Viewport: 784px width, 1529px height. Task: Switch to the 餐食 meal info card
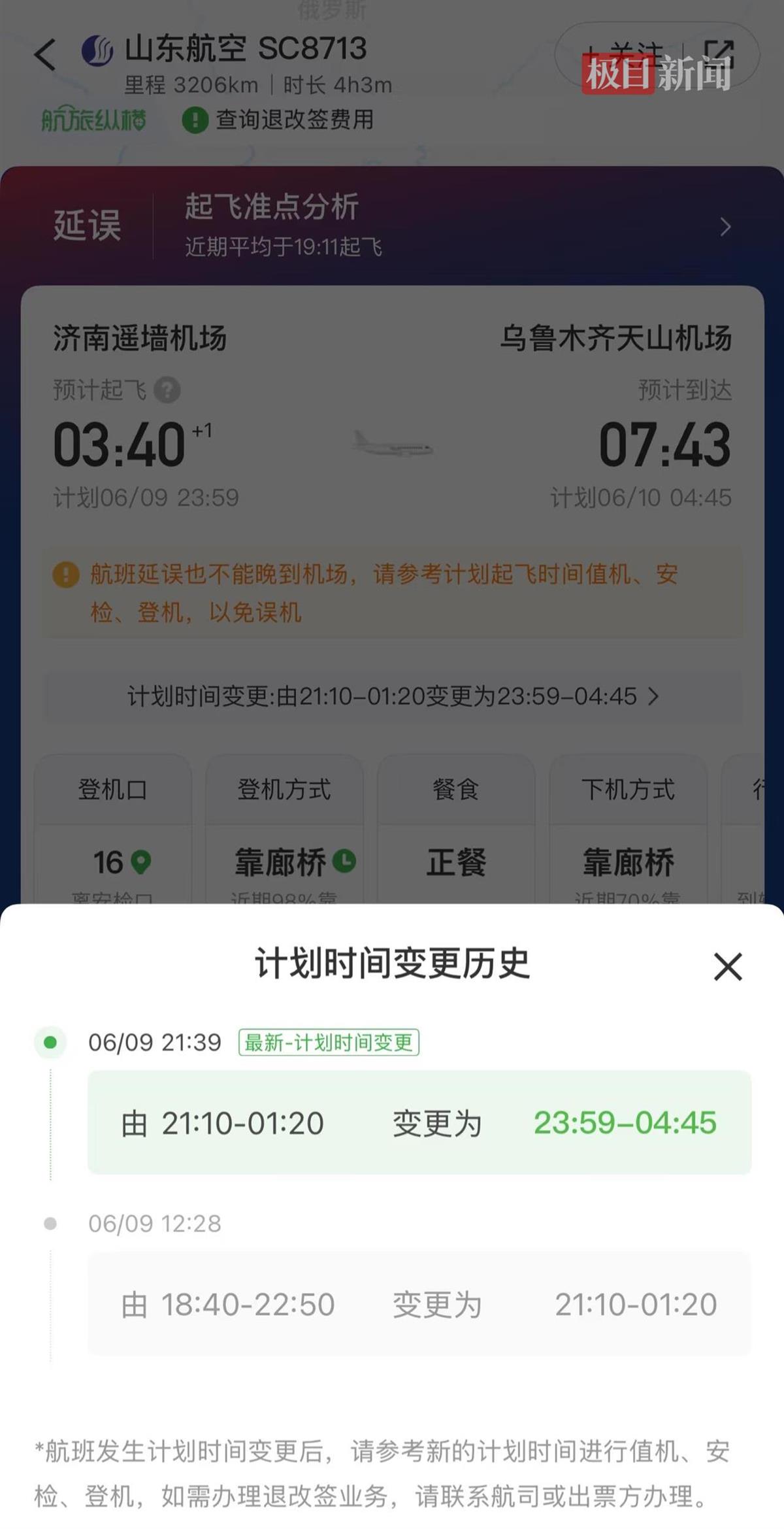456,827
